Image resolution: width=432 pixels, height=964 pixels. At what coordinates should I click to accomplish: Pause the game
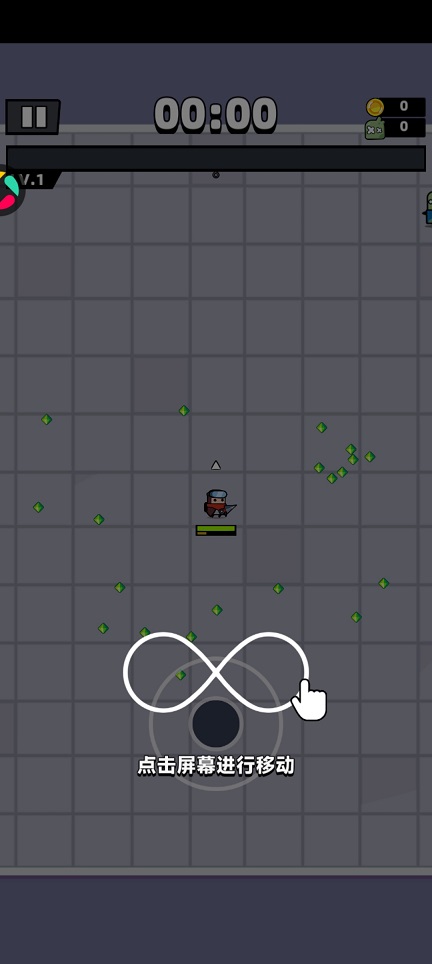pyautogui.click(x=33, y=116)
